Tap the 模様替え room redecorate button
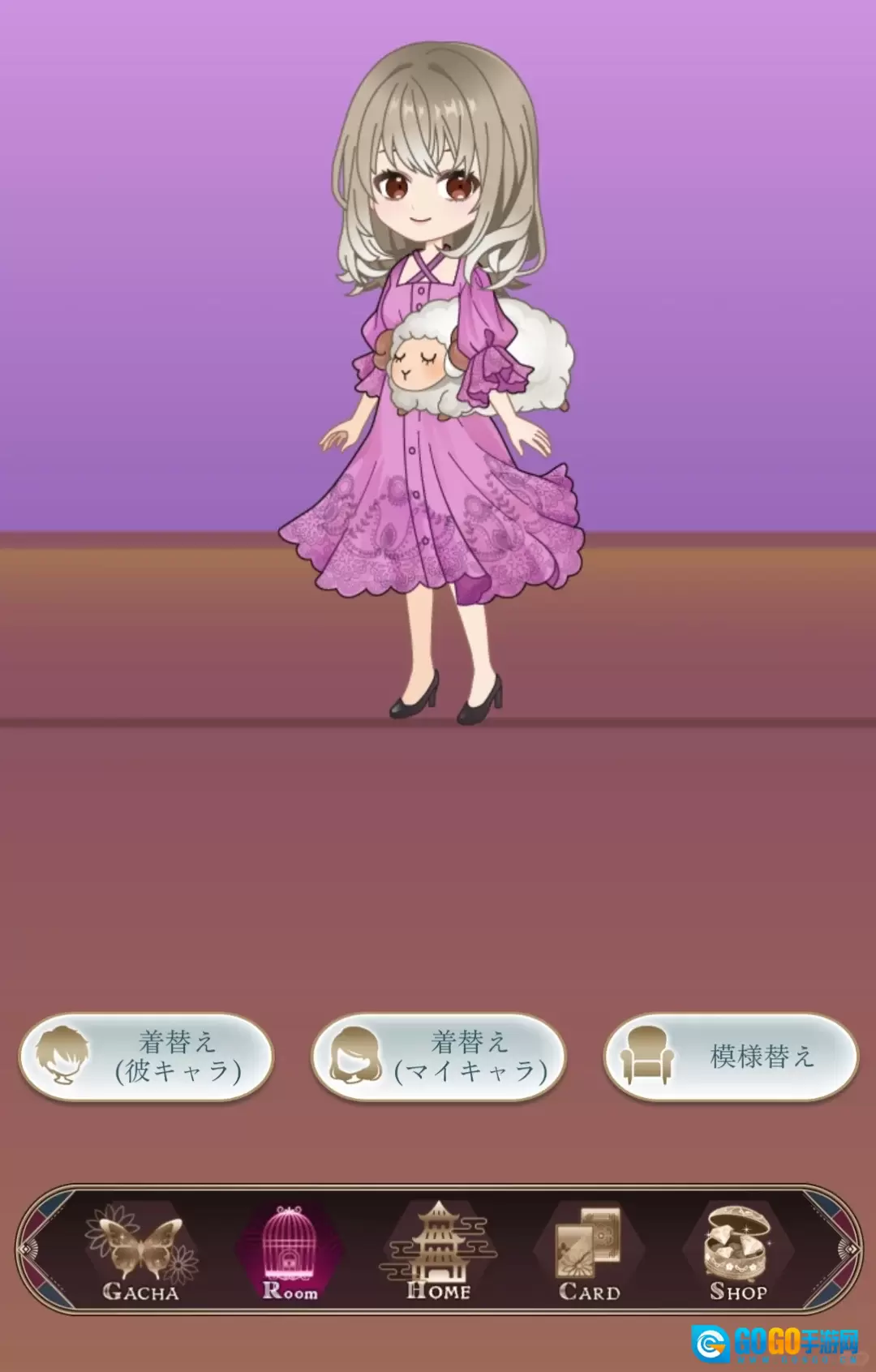This screenshot has width=876, height=1372. point(731,1057)
